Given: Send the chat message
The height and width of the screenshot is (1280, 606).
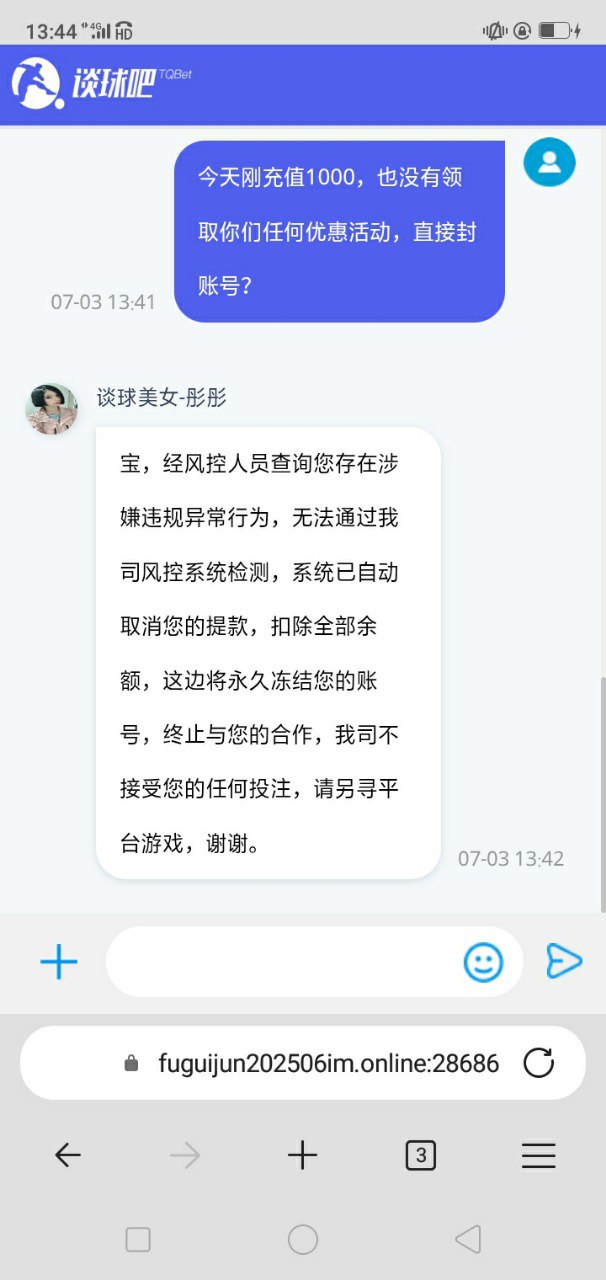Looking at the screenshot, I should coord(564,961).
